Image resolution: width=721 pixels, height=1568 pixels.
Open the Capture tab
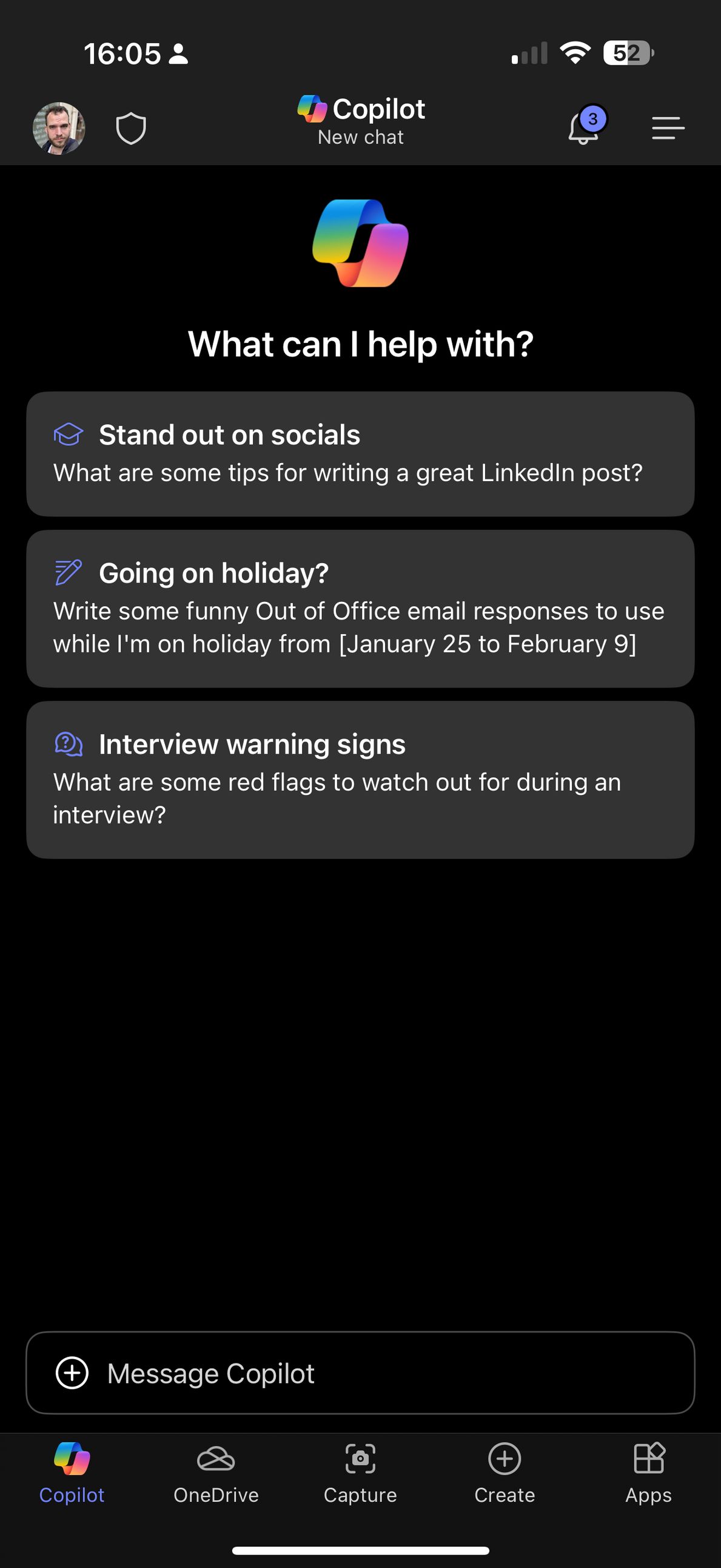point(360,1473)
